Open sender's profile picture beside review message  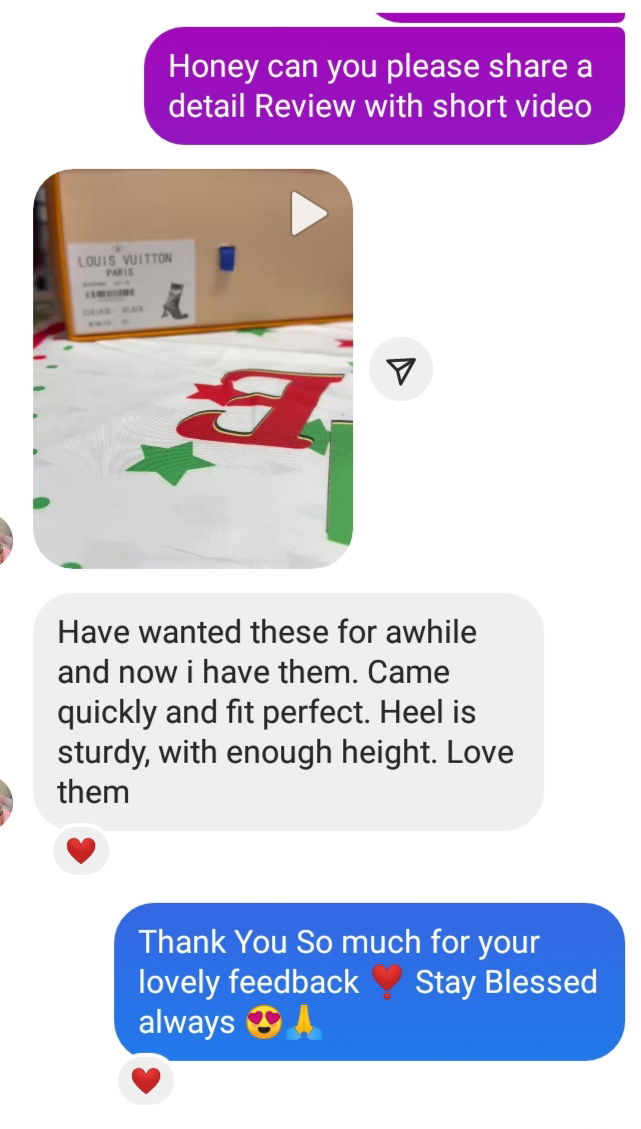pyautogui.click(x=5, y=801)
